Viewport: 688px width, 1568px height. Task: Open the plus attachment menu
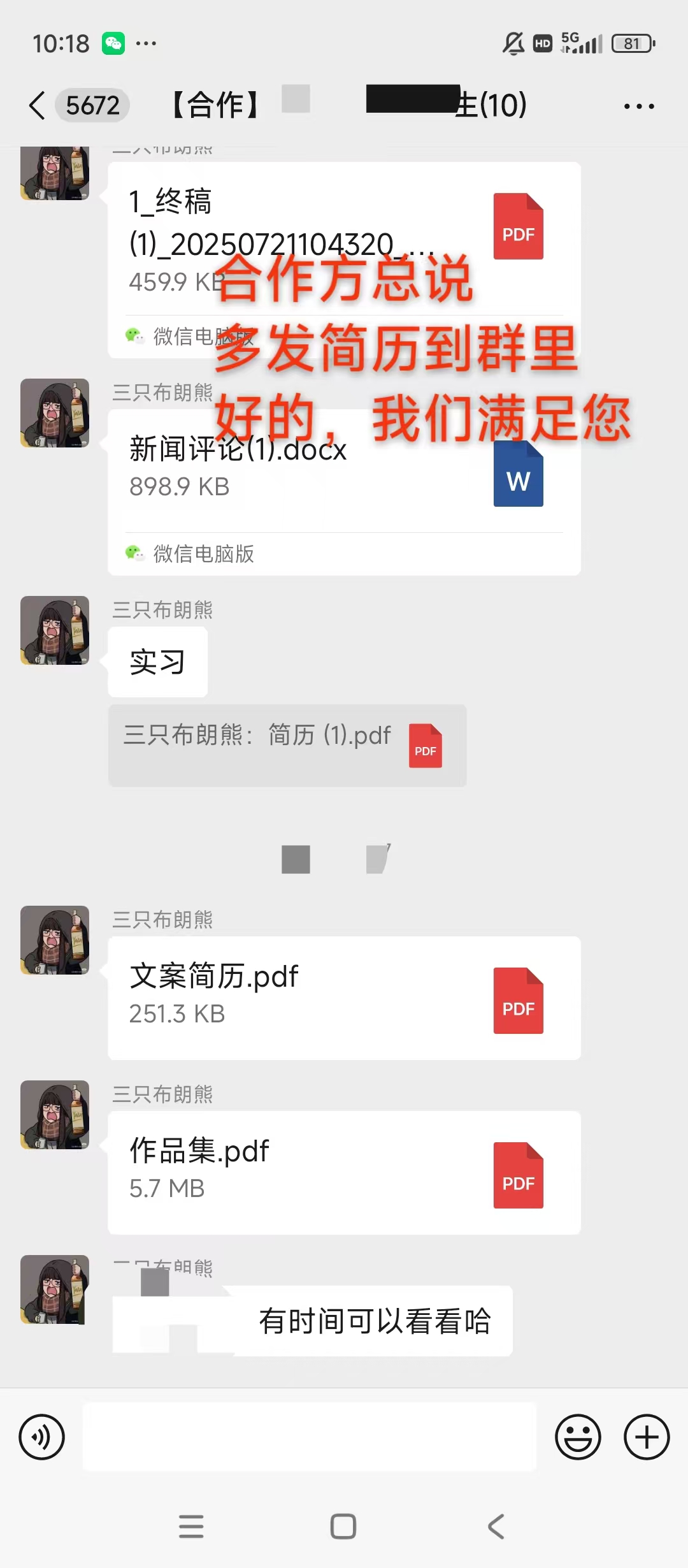(646, 1437)
